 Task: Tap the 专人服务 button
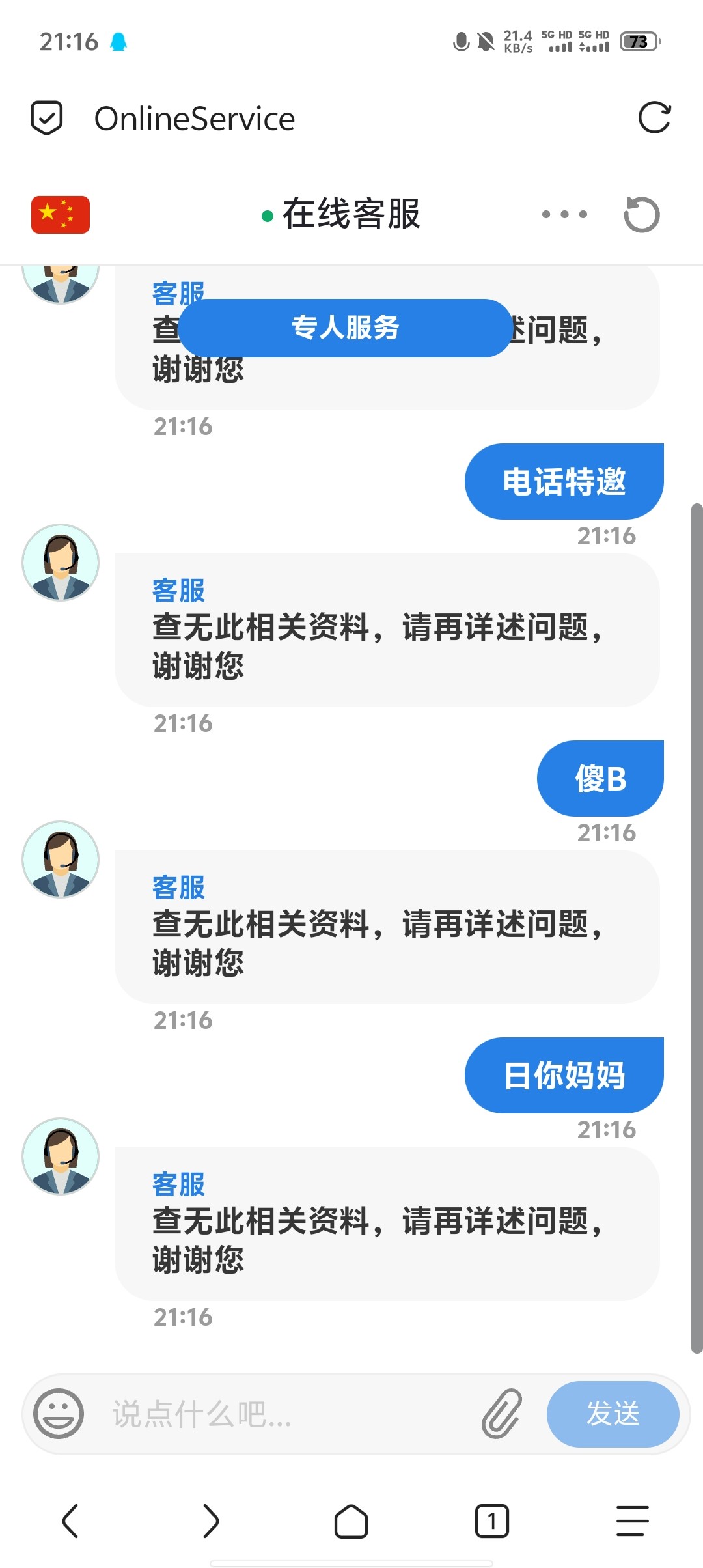pyautogui.click(x=345, y=328)
